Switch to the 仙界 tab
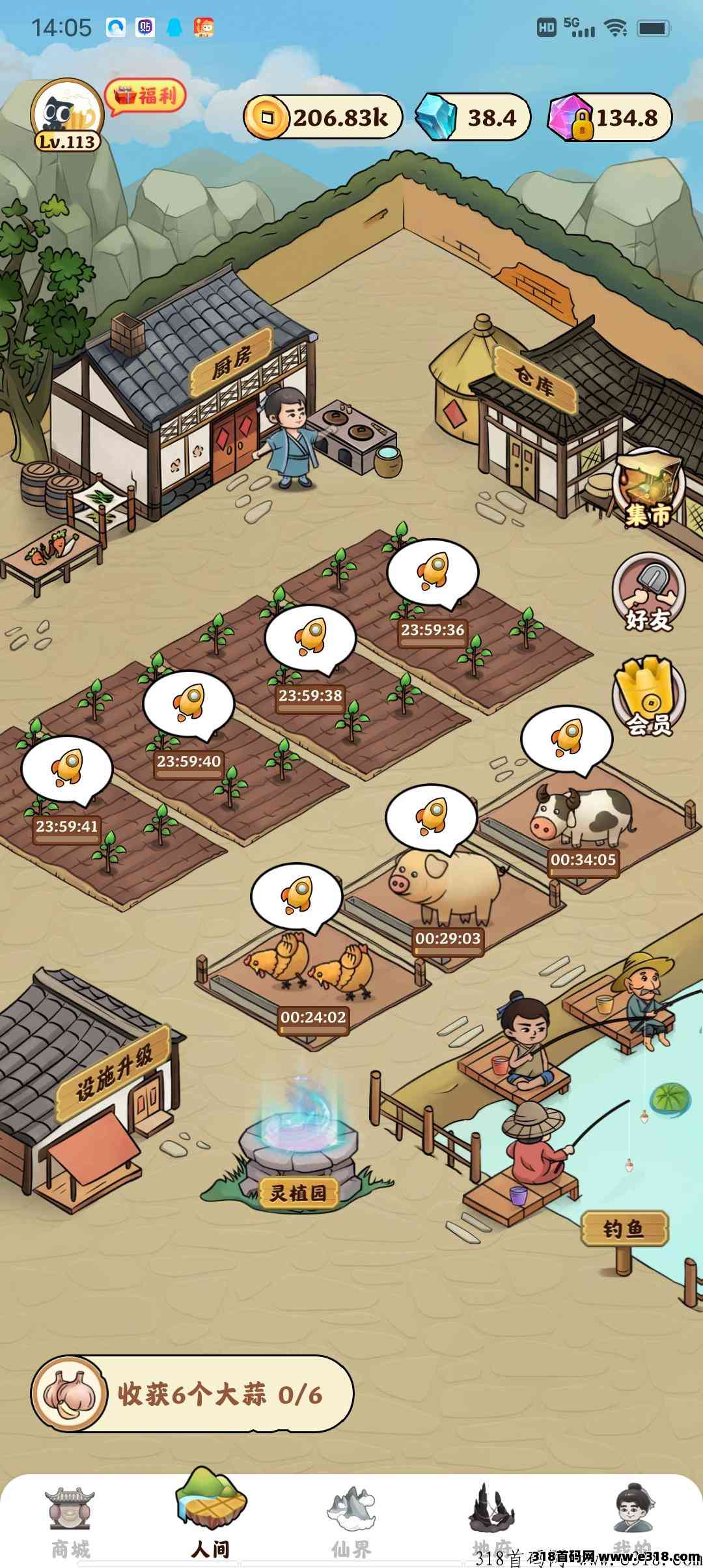 pos(351,1515)
